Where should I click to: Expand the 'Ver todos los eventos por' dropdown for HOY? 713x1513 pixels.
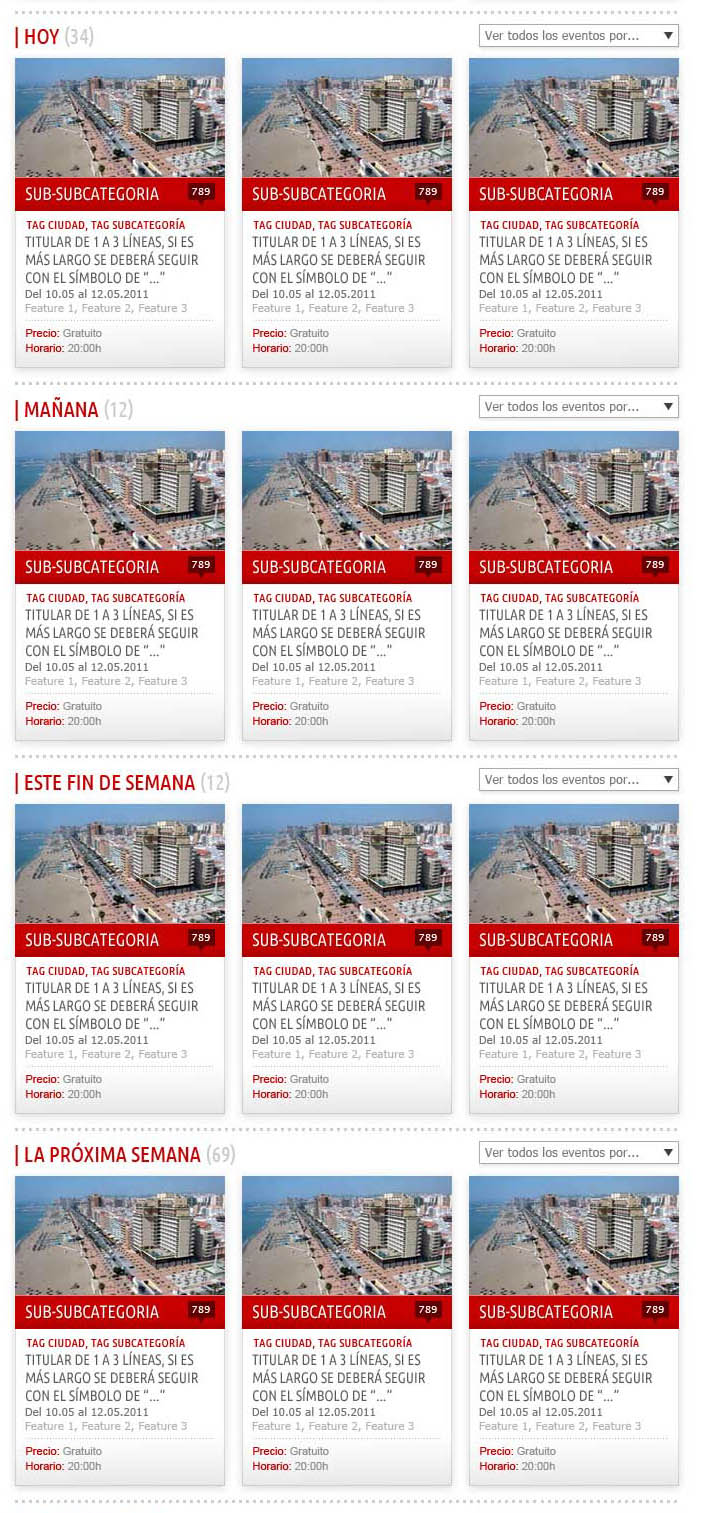578,36
